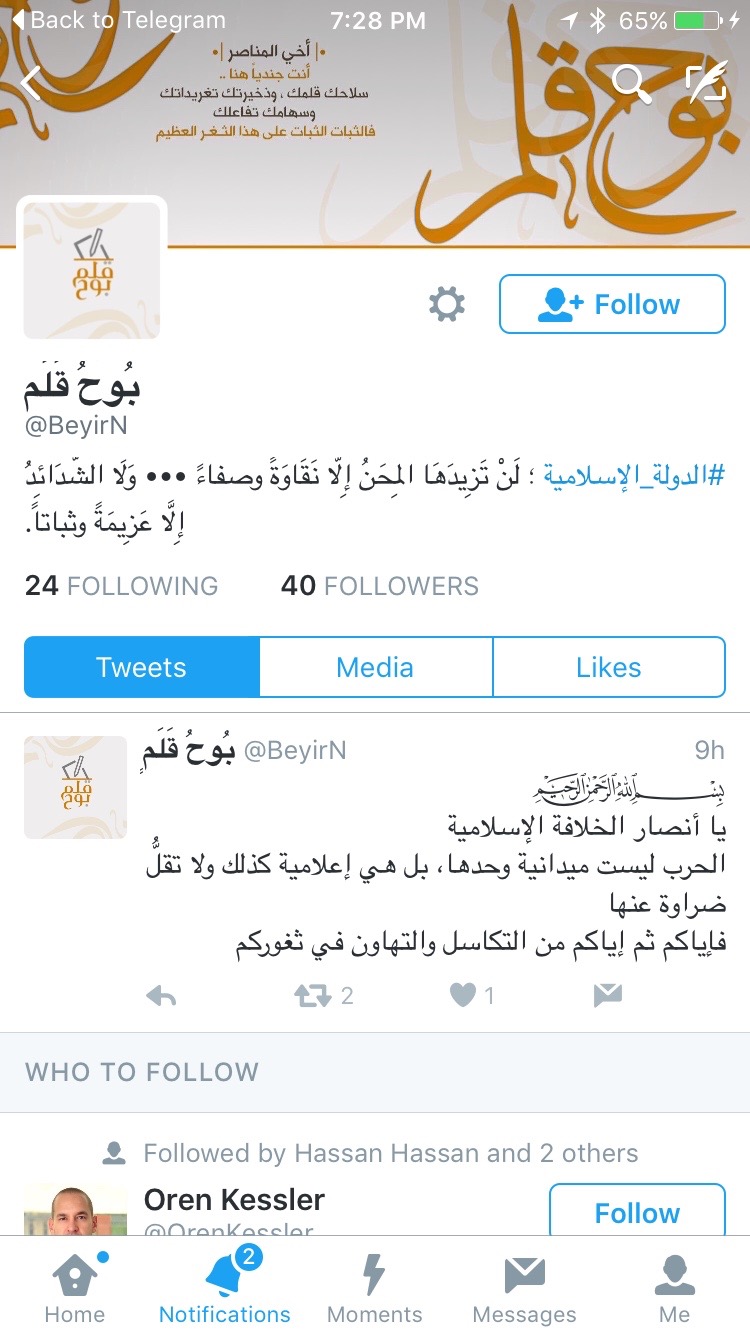Open the profile settings gear

[447, 304]
